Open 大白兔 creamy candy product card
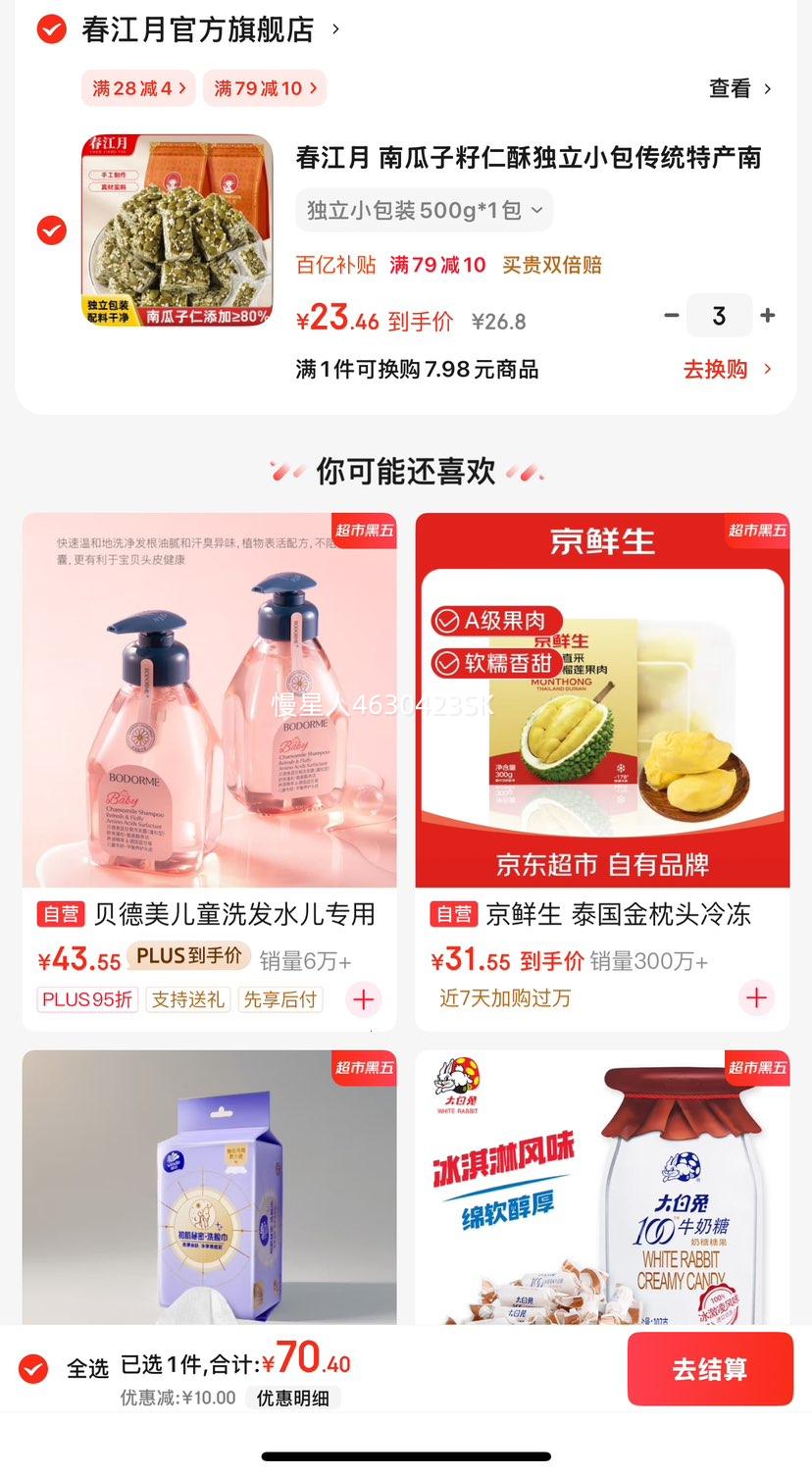The height and width of the screenshot is (1476, 812). (x=602, y=1187)
